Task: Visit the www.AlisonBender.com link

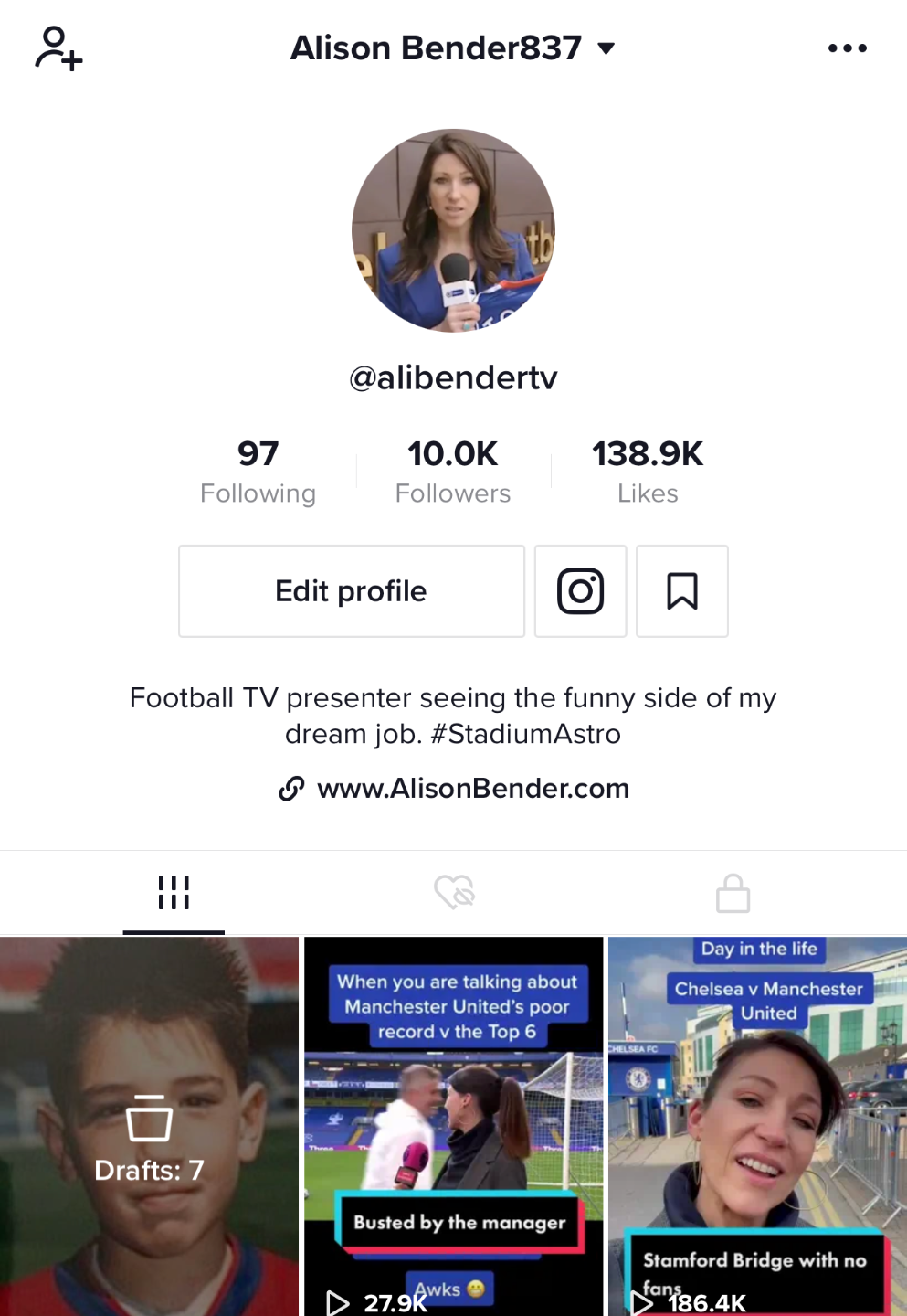Action: [x=472, y=789]
